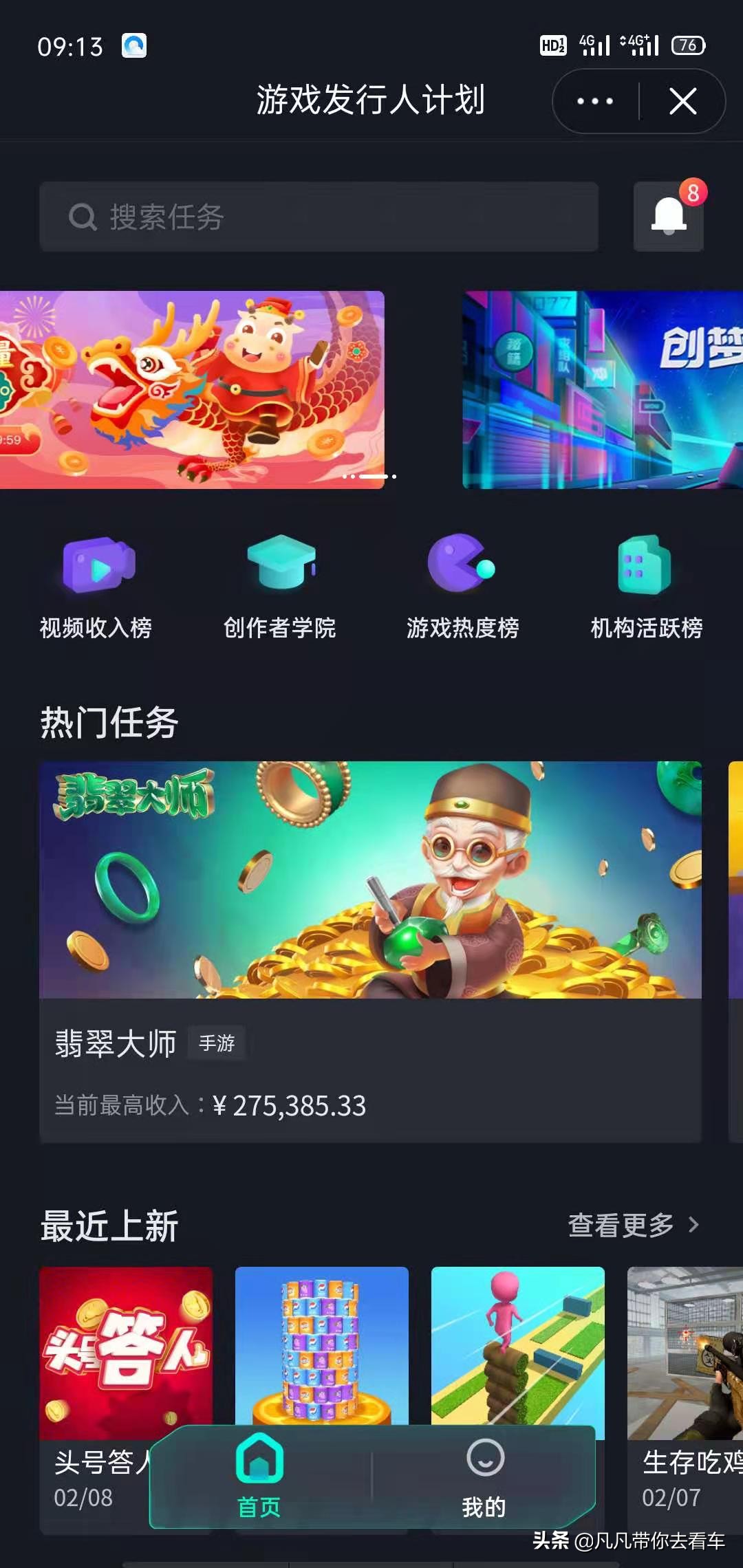
Task: Open the dragon festival banner
Action: 192,389
